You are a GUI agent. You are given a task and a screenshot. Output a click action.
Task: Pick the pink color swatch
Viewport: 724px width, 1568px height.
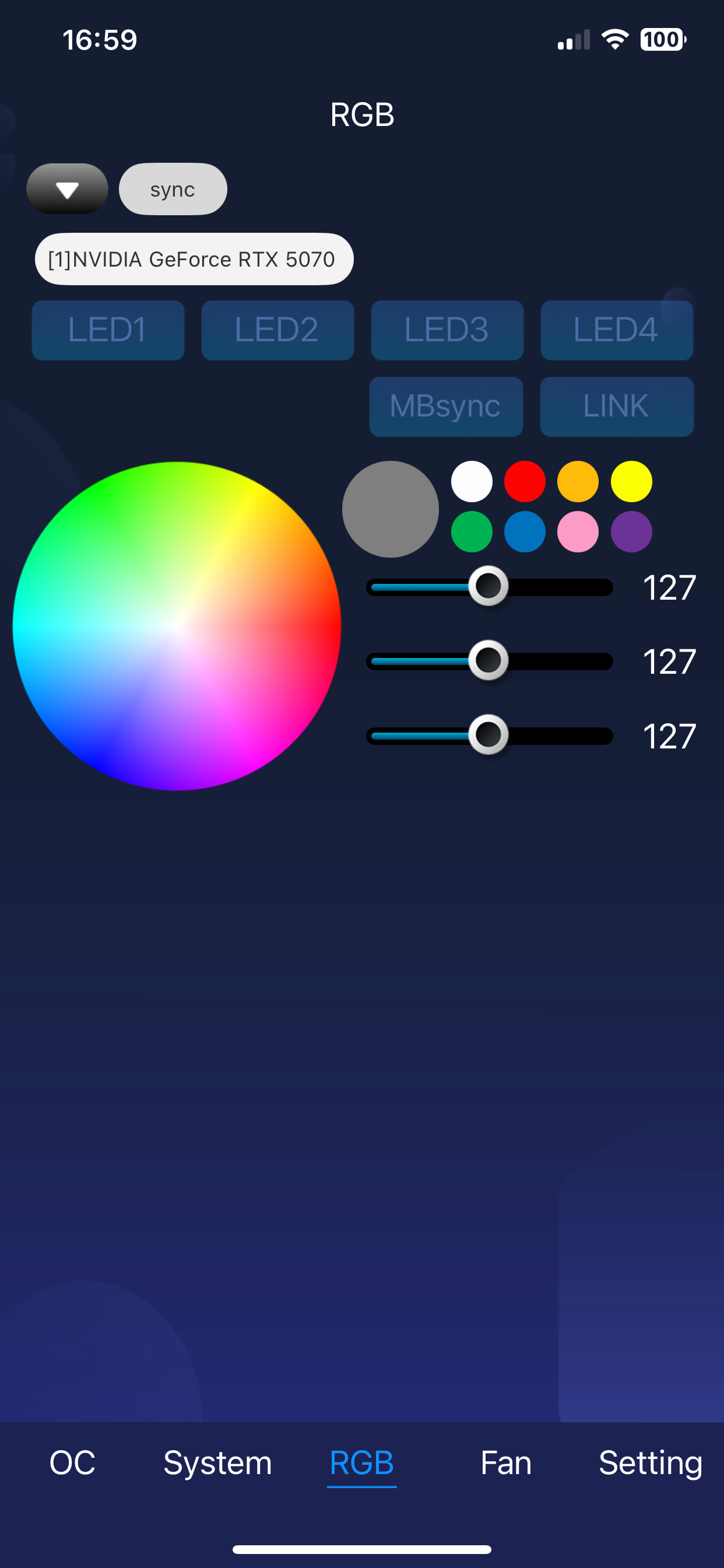click(577, 532)
